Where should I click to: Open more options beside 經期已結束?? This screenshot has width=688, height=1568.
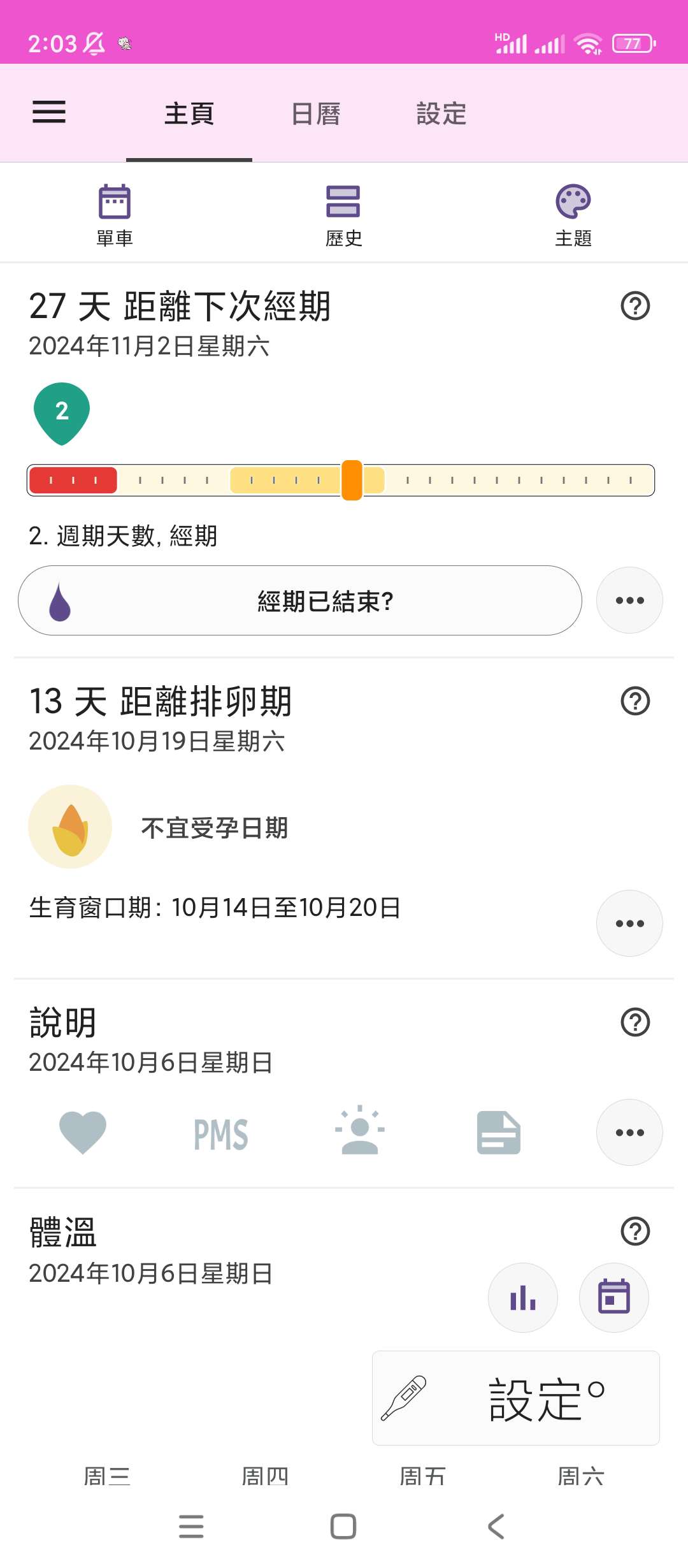tap(629, 600)
